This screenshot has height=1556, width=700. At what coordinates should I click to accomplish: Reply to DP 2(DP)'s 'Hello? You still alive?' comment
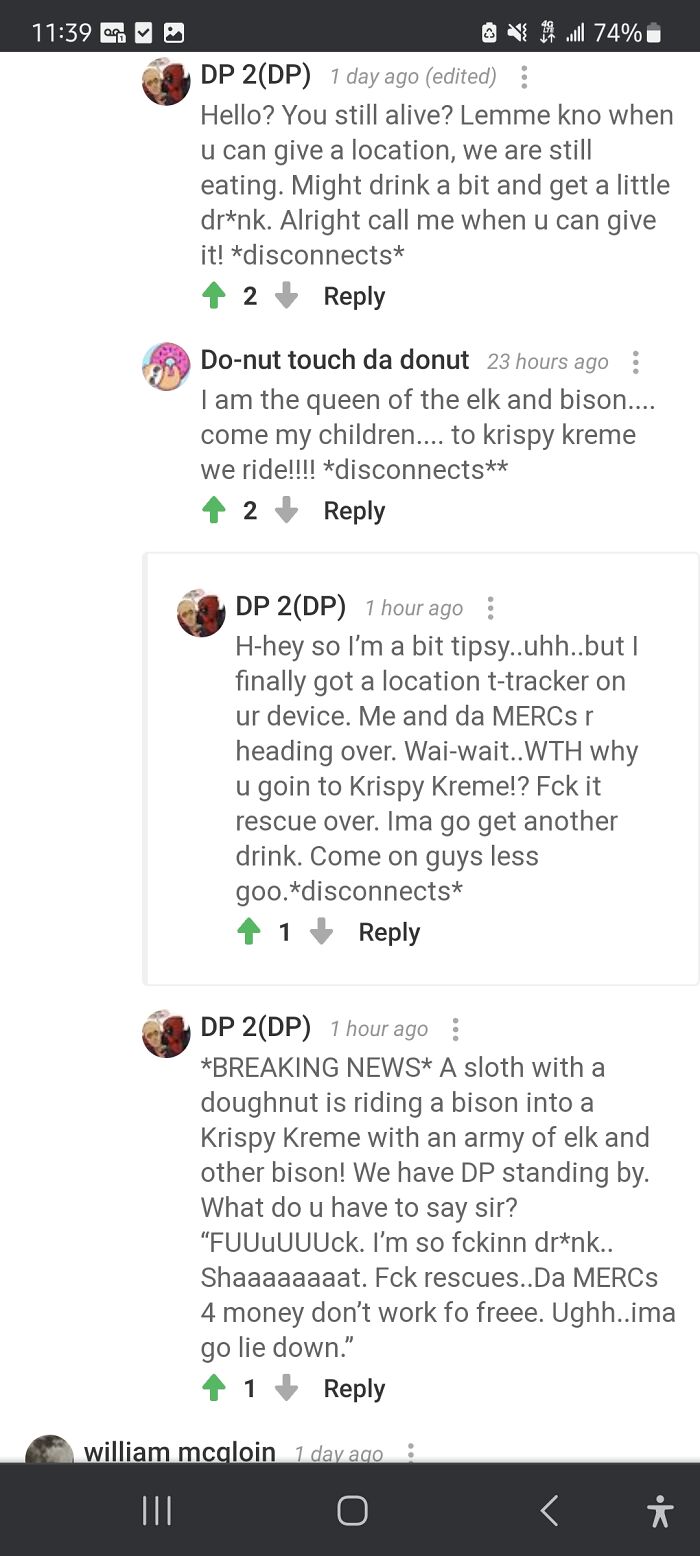(x=354, y=296)
